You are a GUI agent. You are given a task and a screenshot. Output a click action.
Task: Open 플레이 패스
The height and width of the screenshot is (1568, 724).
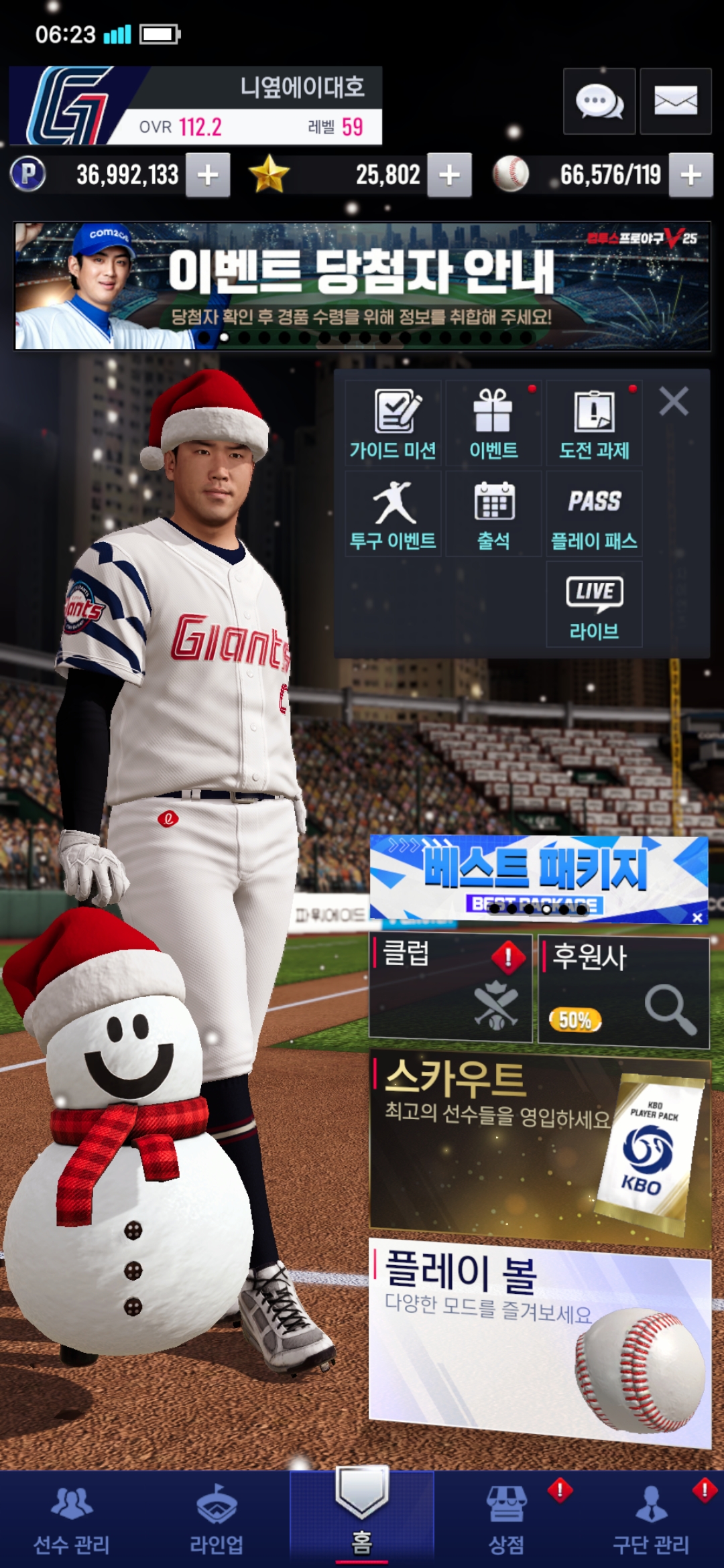594,514
